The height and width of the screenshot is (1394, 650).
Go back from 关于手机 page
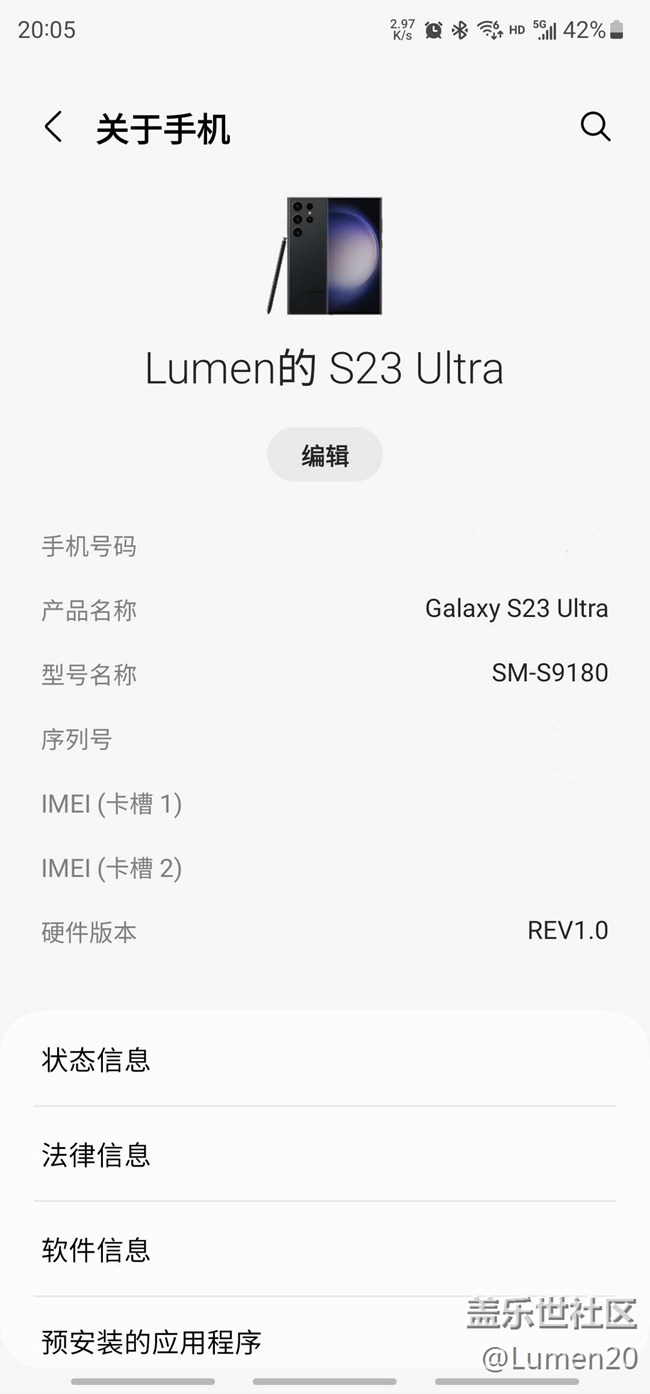pos(54,128)
